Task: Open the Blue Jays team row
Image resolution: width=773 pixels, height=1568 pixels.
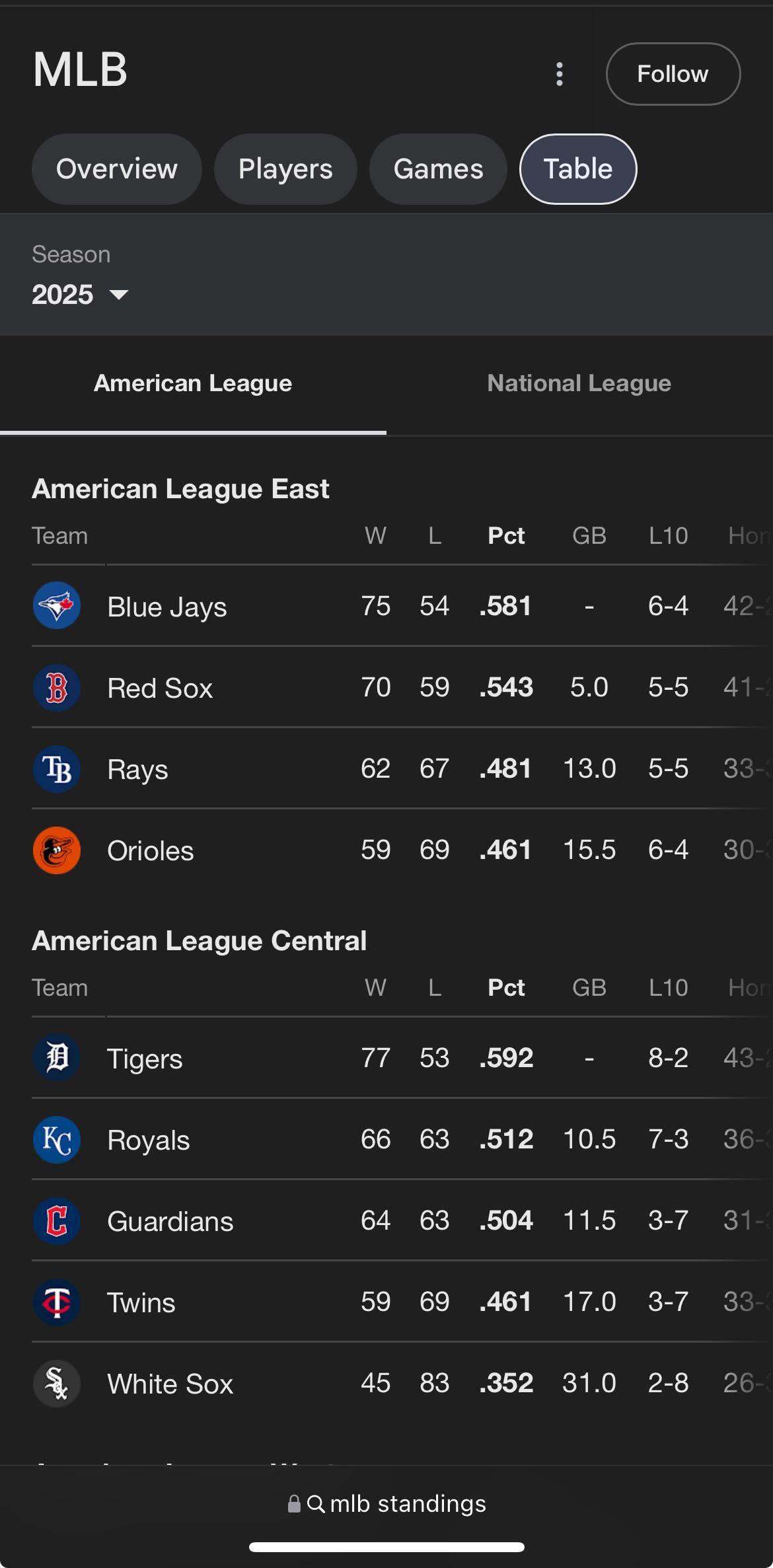Action: (x=167, y=607)
